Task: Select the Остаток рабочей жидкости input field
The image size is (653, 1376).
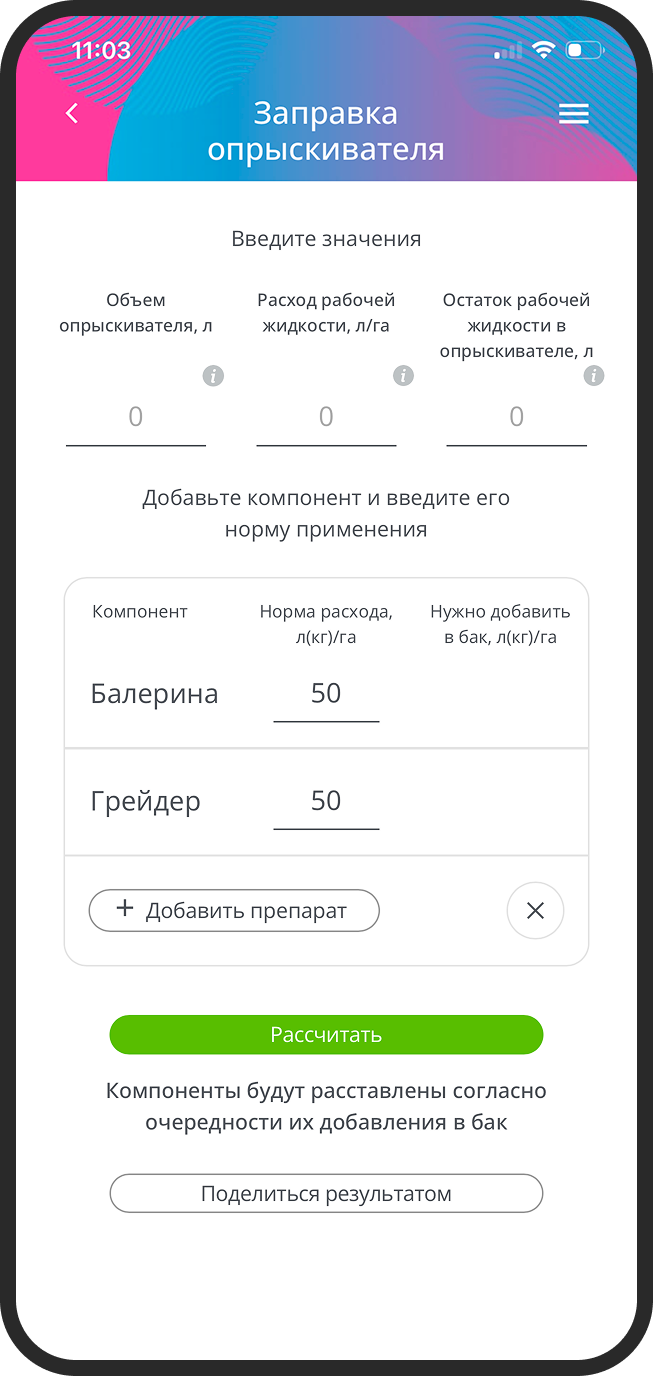Action: pos(516,418)
